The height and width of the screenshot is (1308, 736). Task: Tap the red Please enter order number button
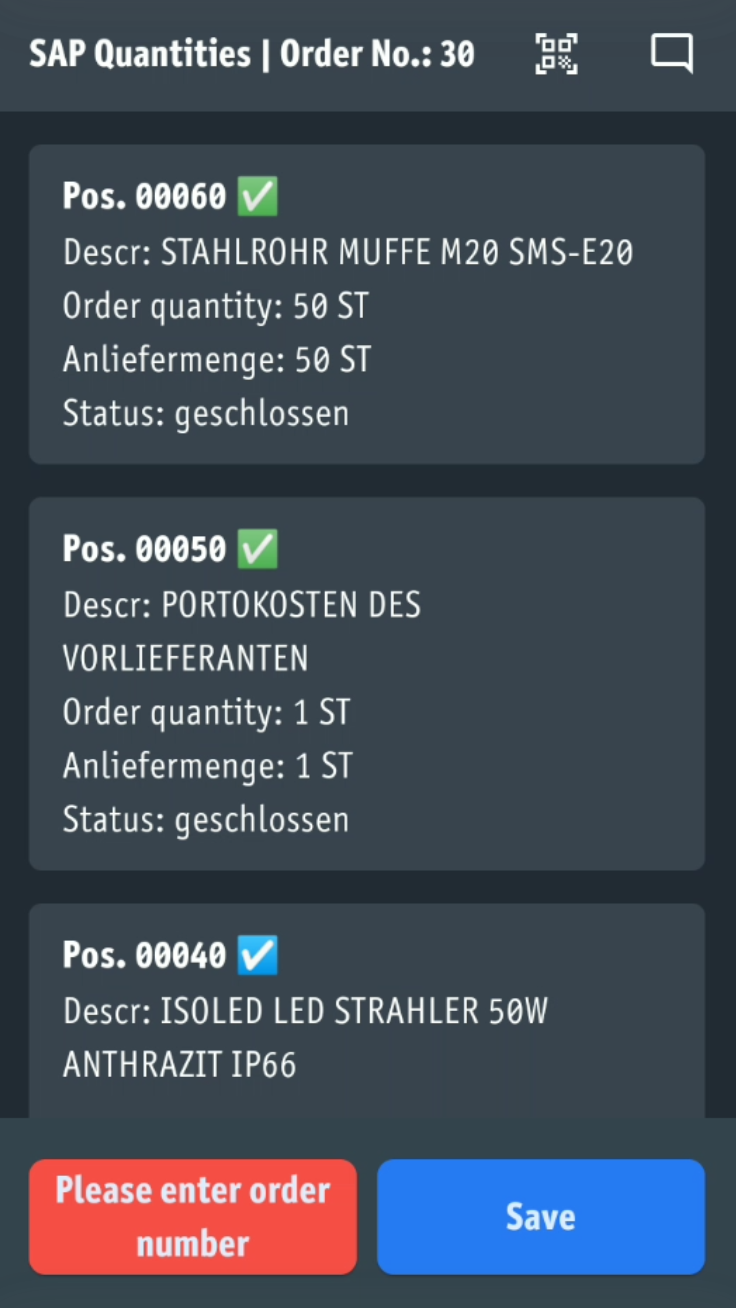click(193, 1216)
